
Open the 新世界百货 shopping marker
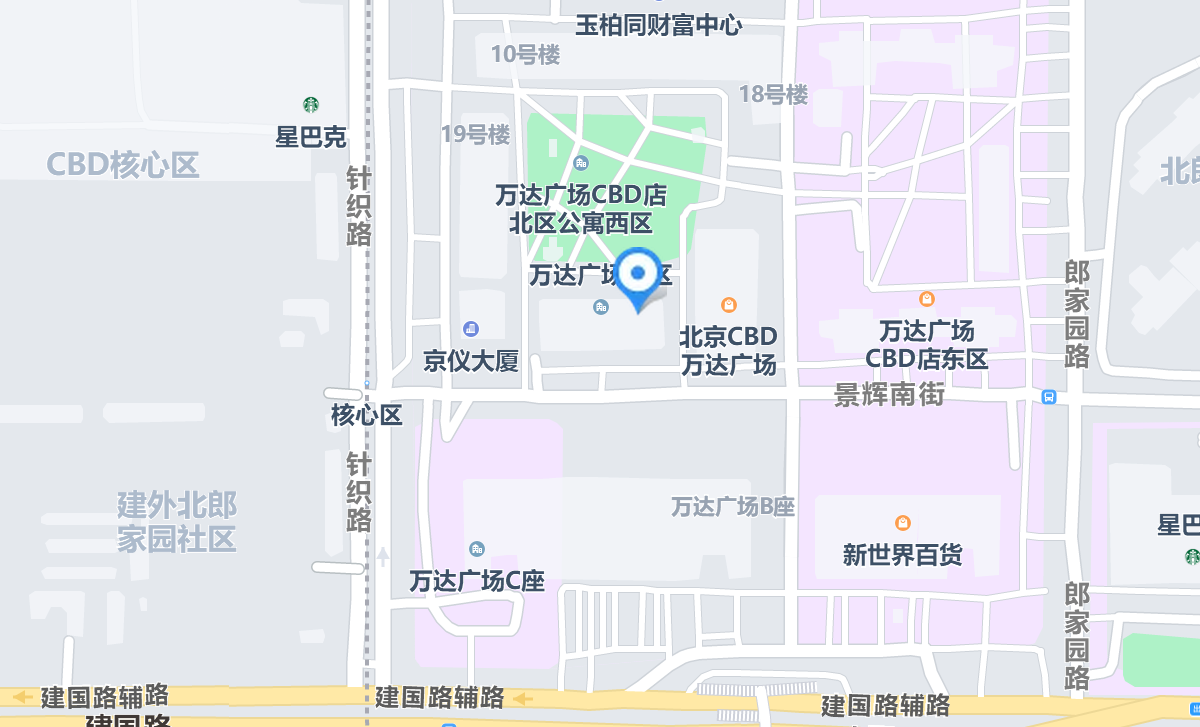[903, 522]
